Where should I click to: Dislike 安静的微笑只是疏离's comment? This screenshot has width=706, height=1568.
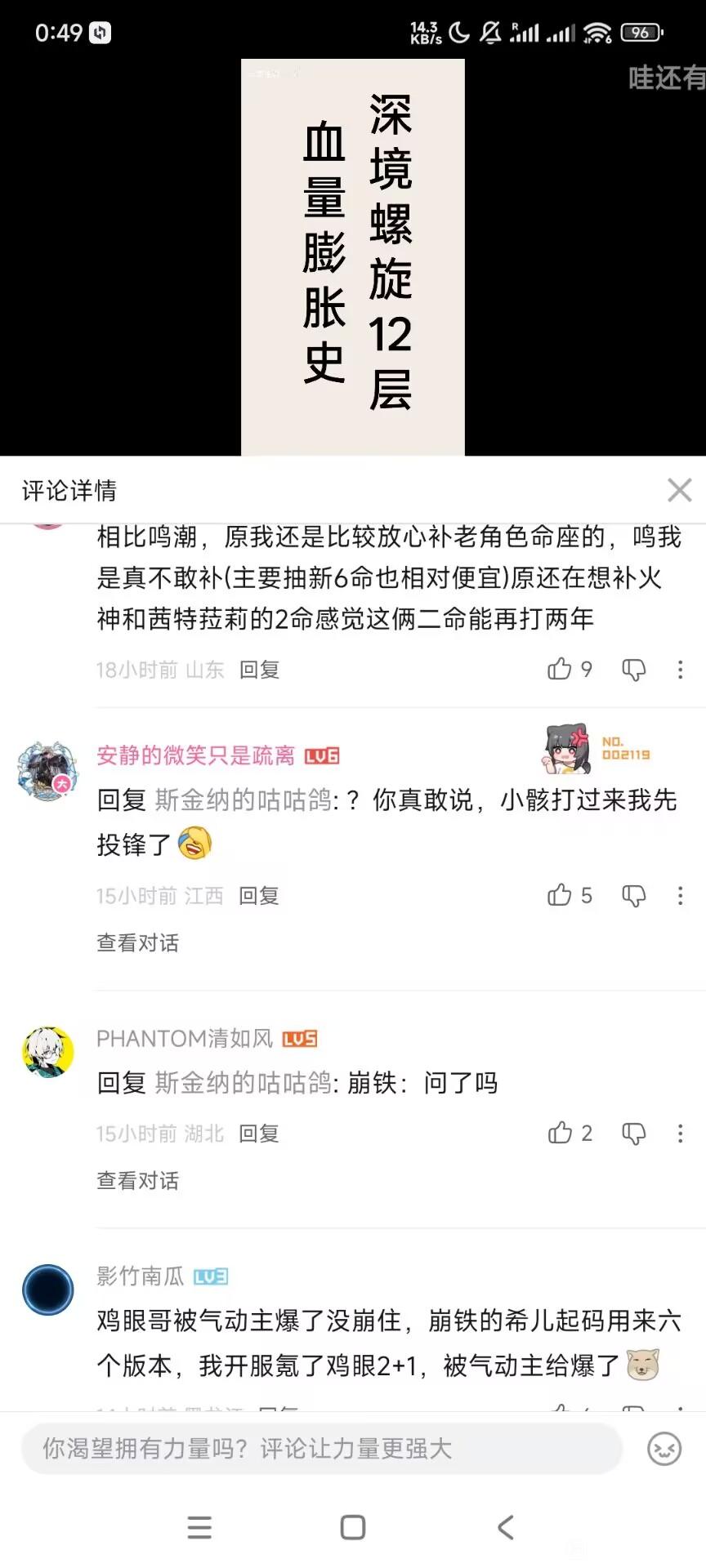coord(634,896)
